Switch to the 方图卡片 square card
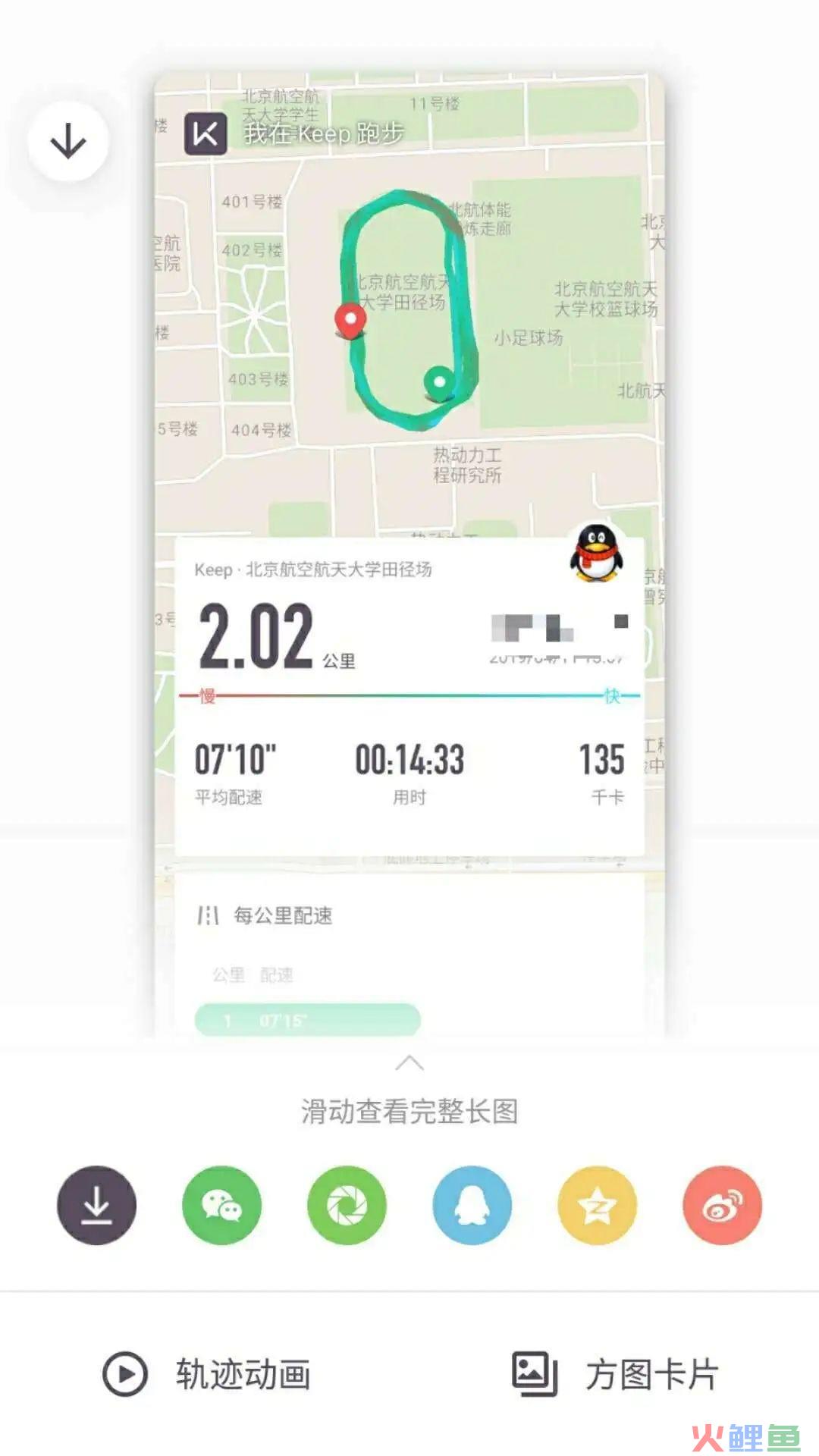 614,1374
